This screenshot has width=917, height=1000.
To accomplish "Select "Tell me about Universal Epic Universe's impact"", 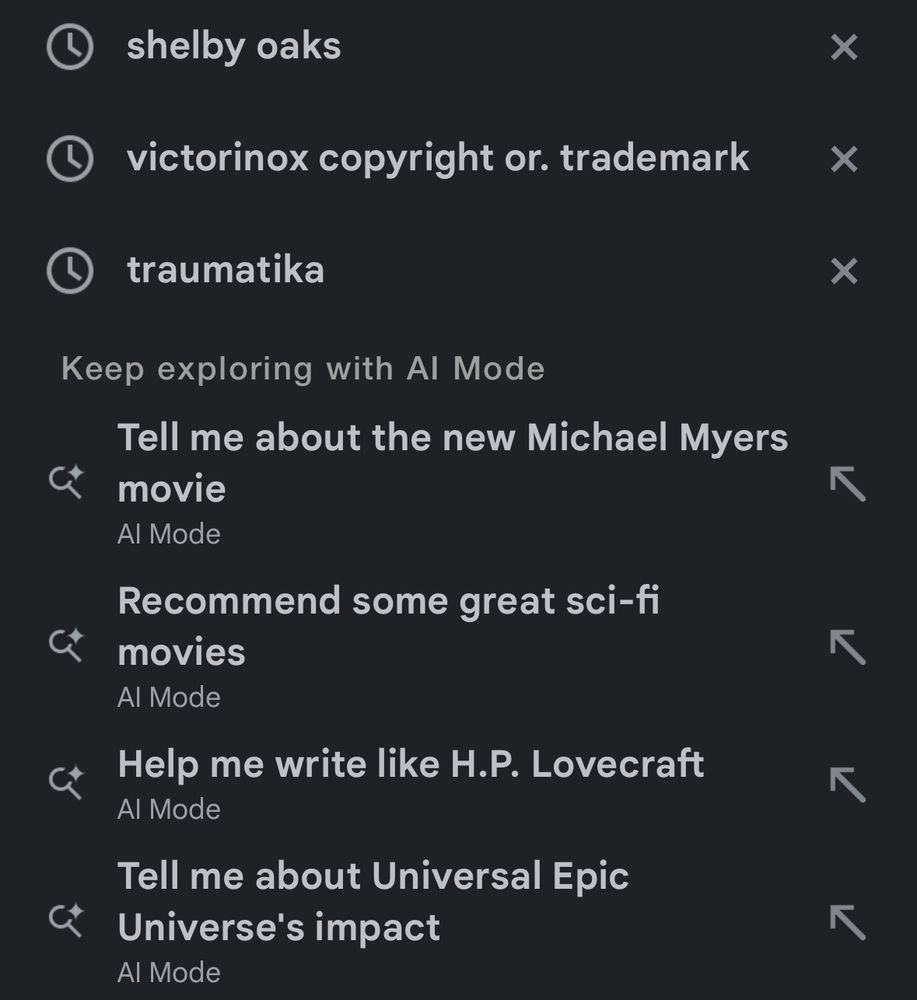I will point(373,900).
